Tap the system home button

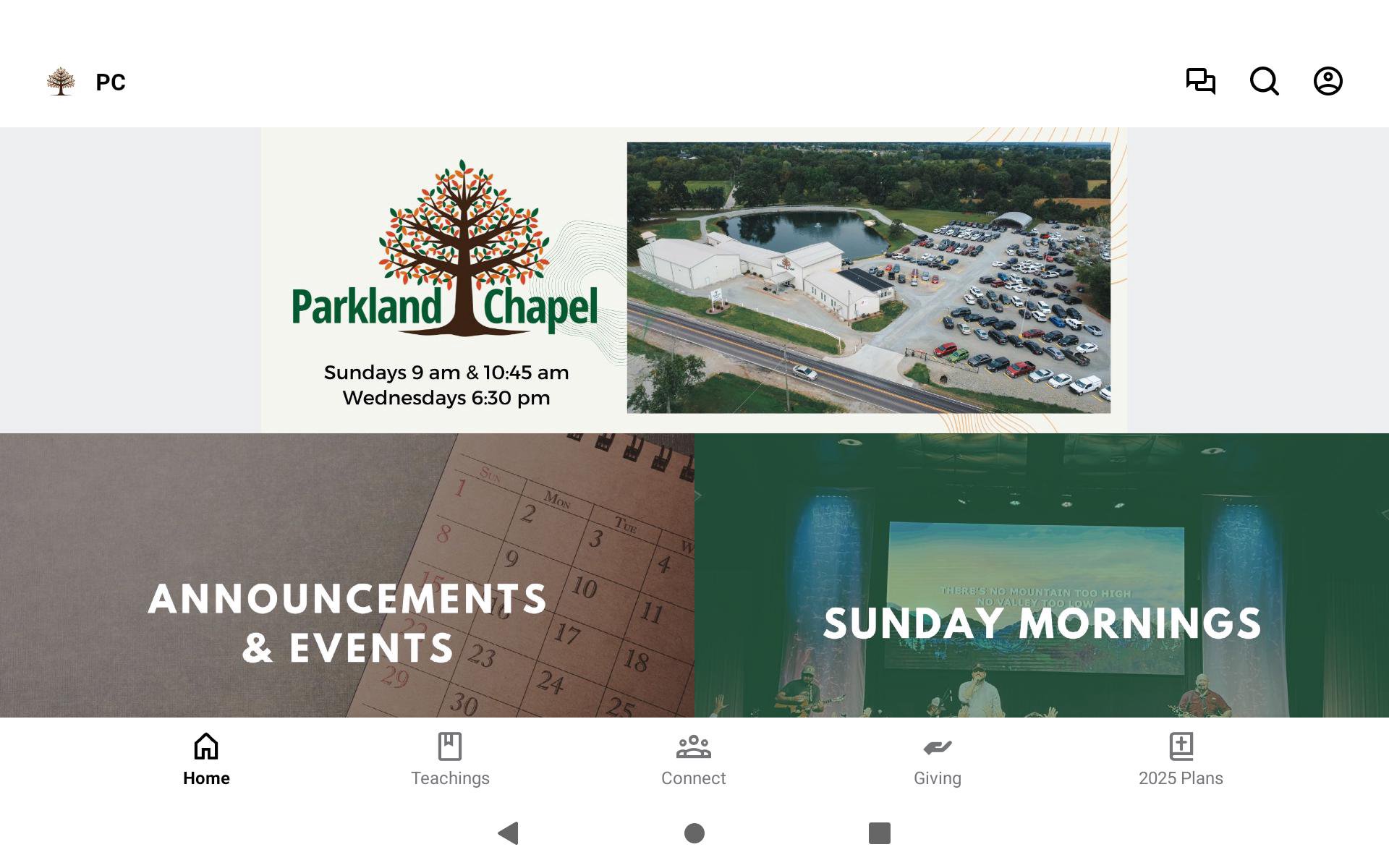pyautogui.click(x=694, y=833)
